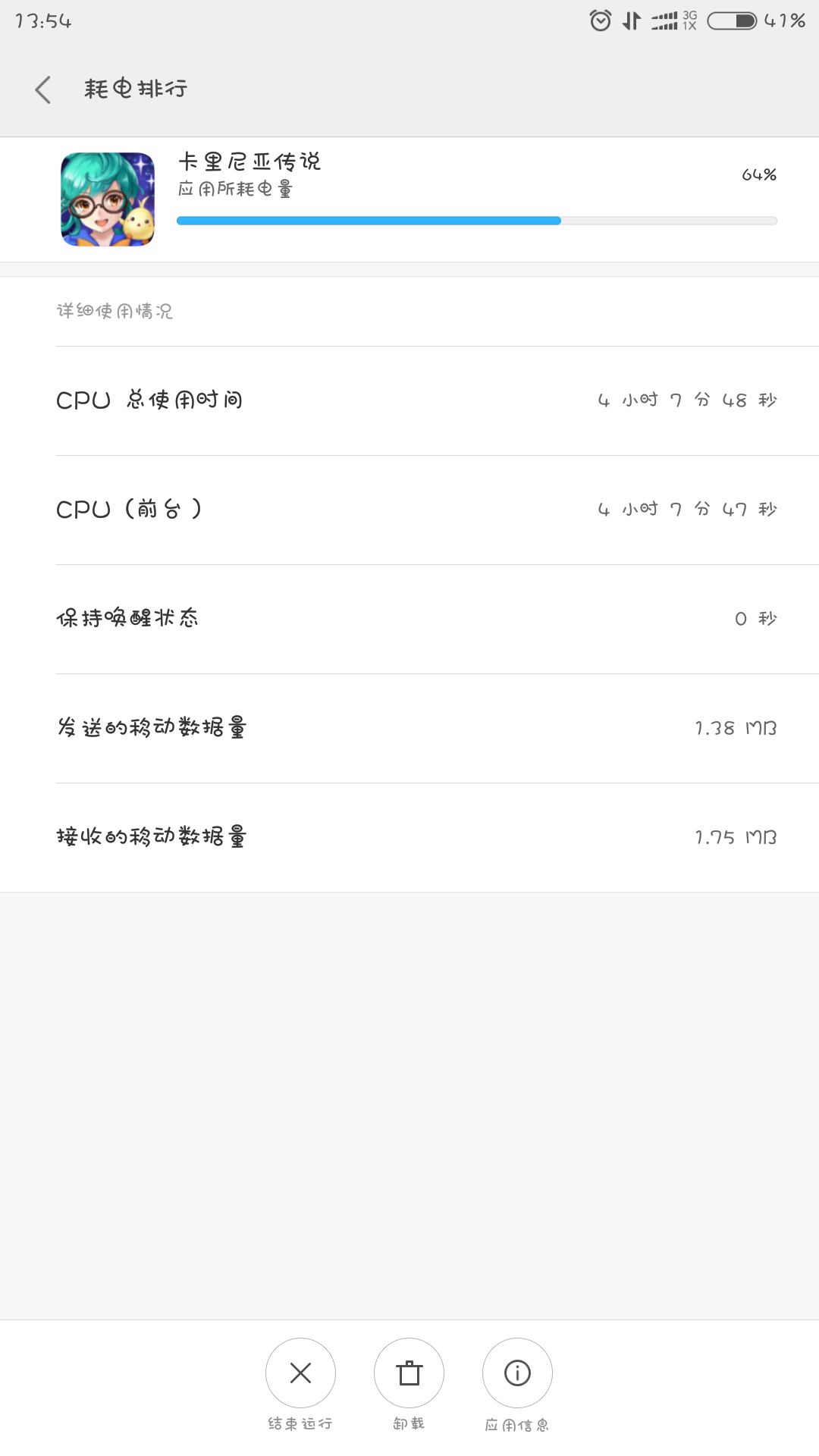
Task: Tap 结束运行 to stop the app
Action: click(x=300, y=1373)
